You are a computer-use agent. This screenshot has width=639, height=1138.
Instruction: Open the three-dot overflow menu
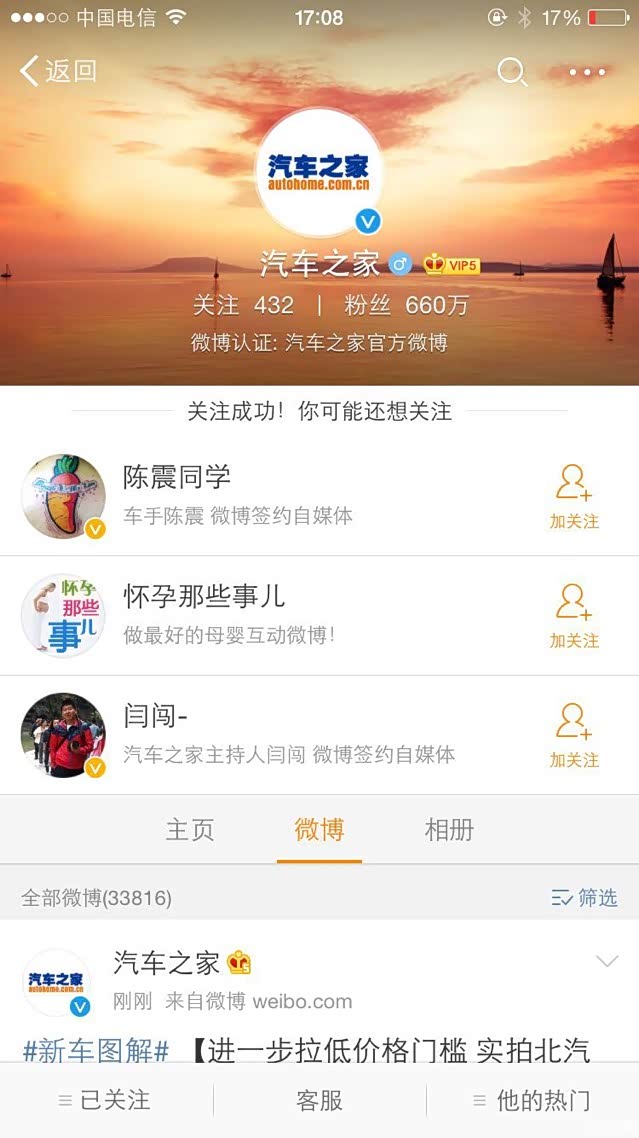pos(587,72)
